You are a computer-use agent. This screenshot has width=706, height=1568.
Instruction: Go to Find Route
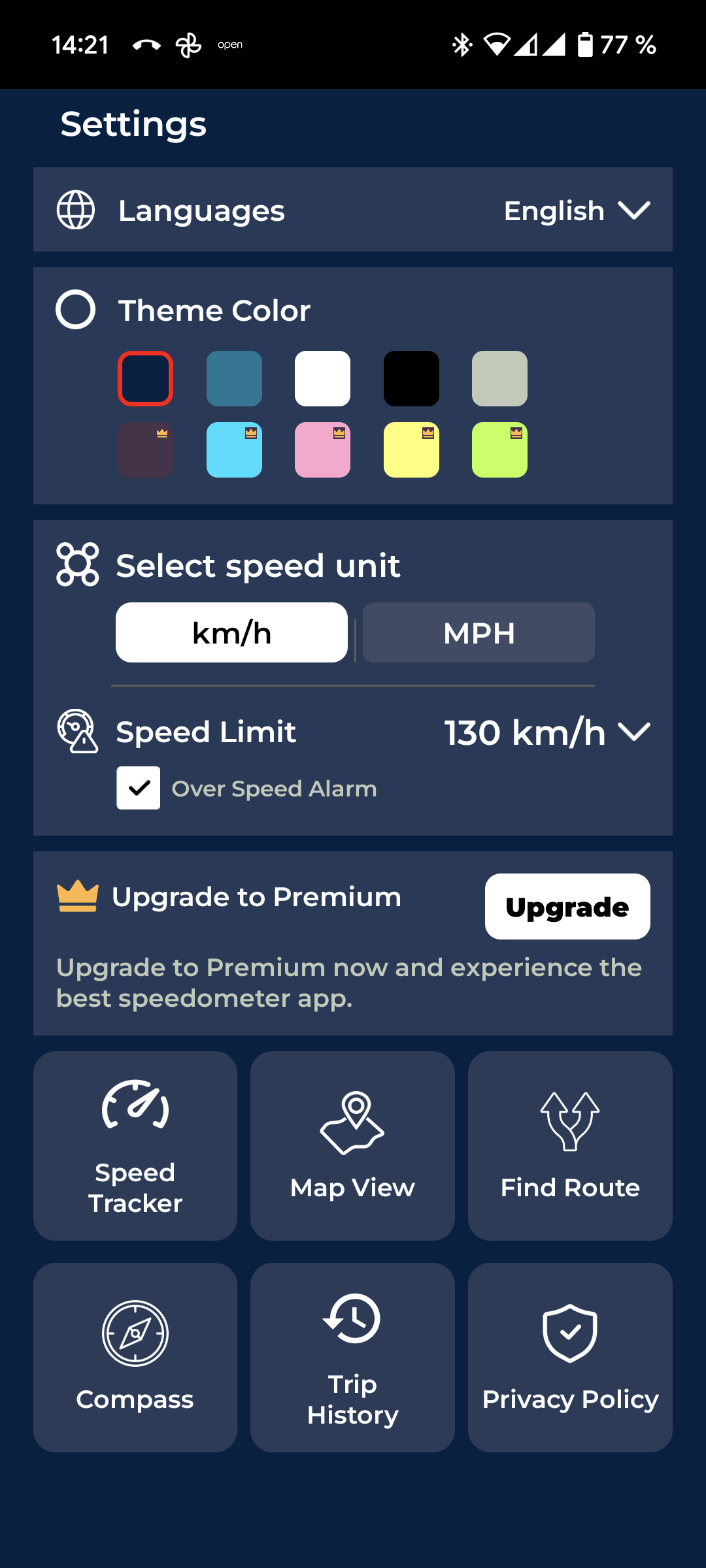570,1146
